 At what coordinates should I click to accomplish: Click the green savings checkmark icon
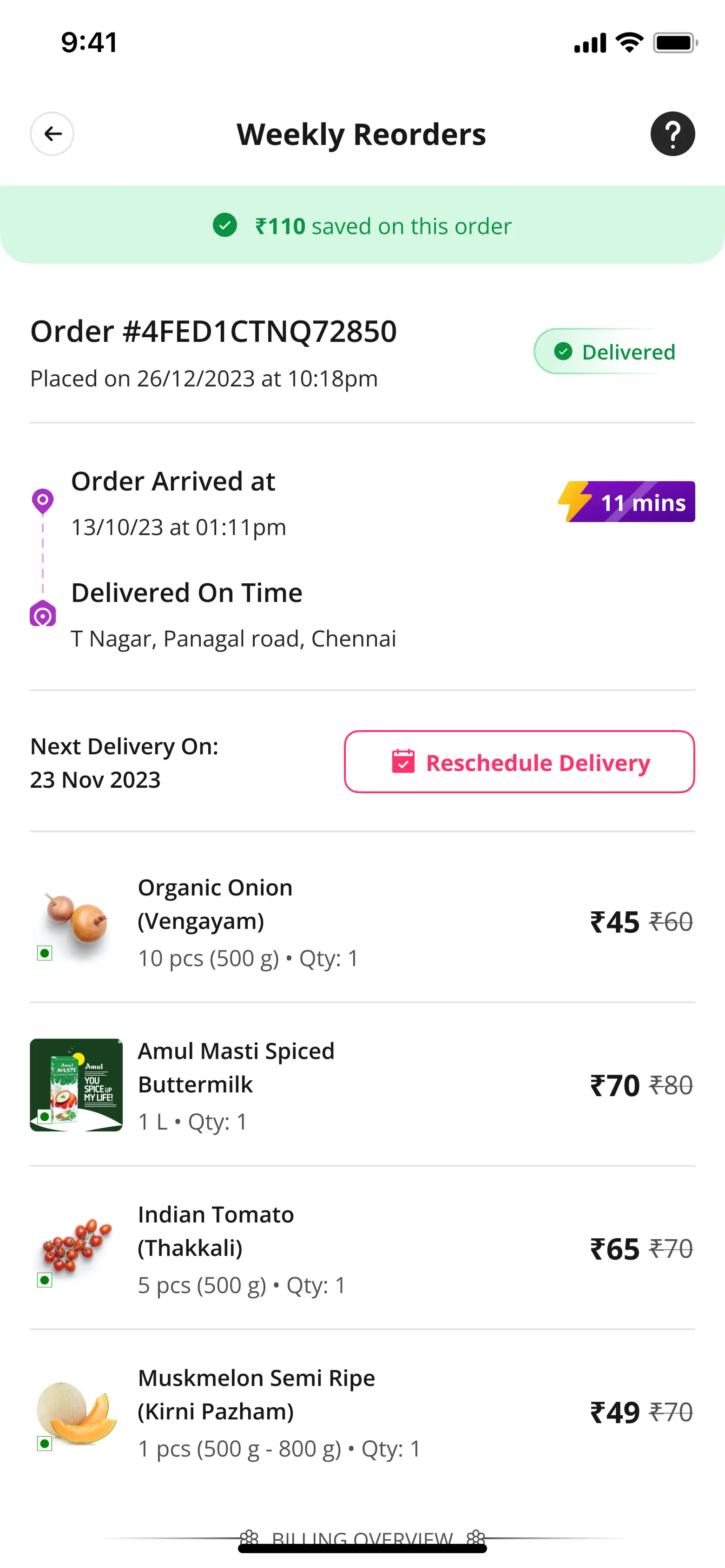coord(225,225)
